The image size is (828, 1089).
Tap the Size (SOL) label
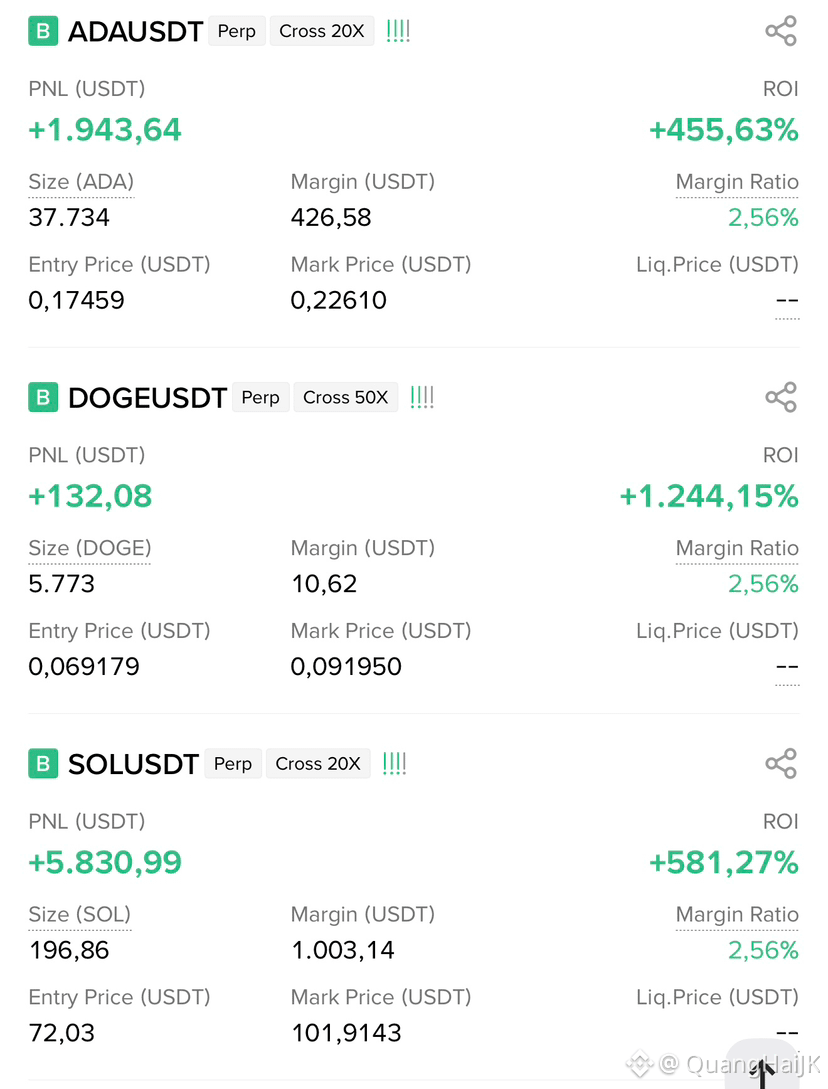[80, 914]
